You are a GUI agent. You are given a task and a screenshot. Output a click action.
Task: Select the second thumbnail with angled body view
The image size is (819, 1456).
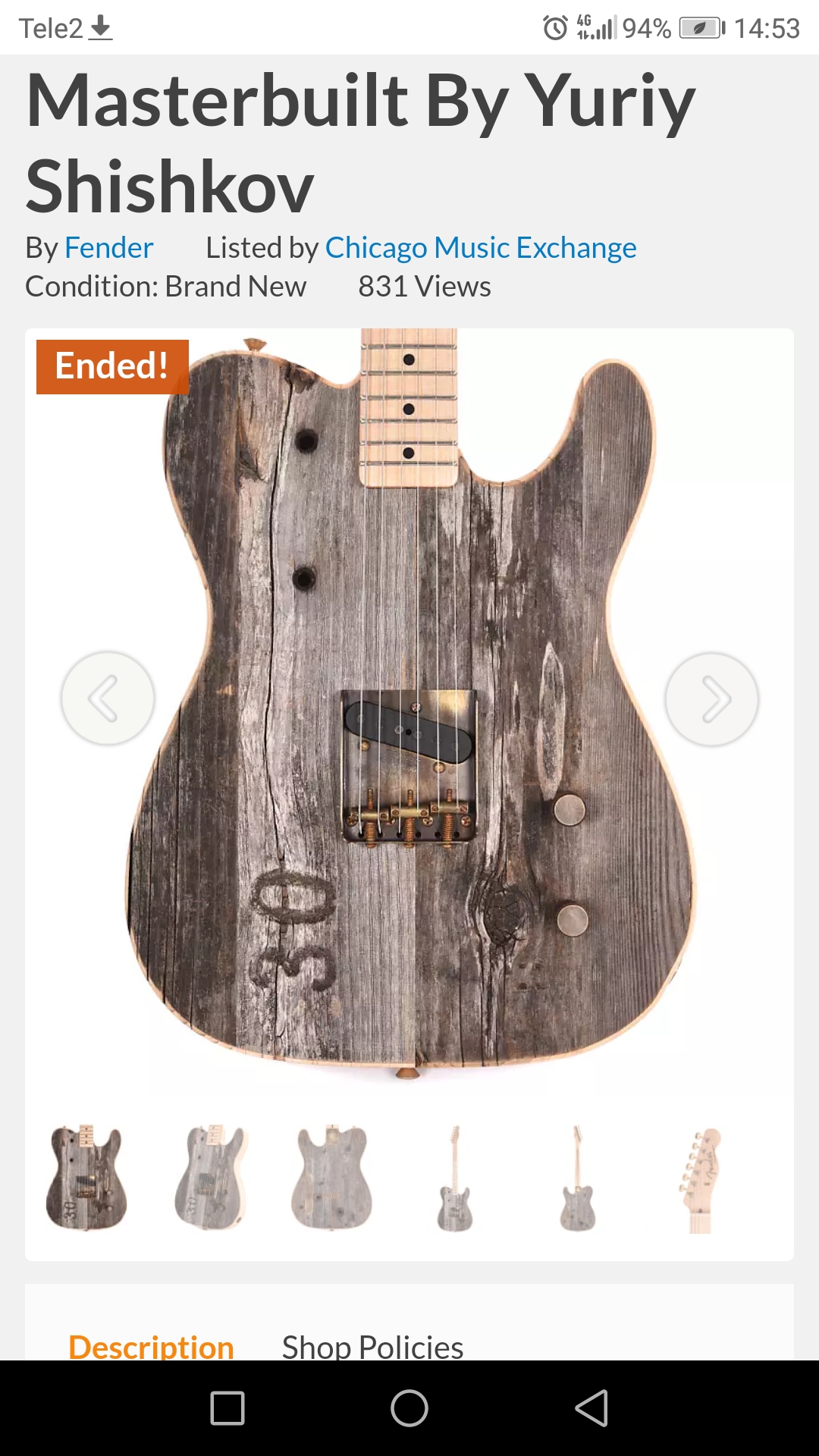click(x=210, y=1178)
